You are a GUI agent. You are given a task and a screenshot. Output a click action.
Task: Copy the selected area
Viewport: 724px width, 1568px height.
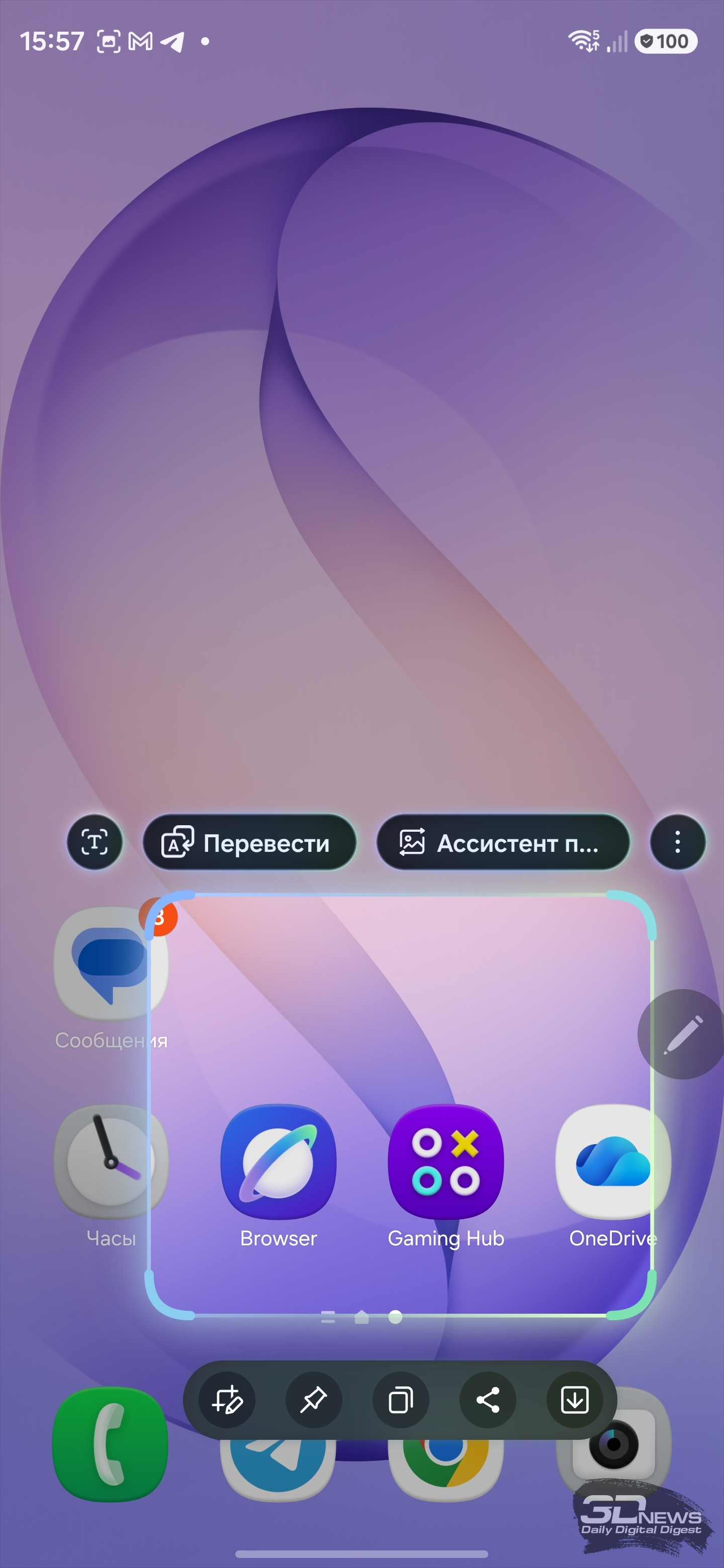[401, 1400]
